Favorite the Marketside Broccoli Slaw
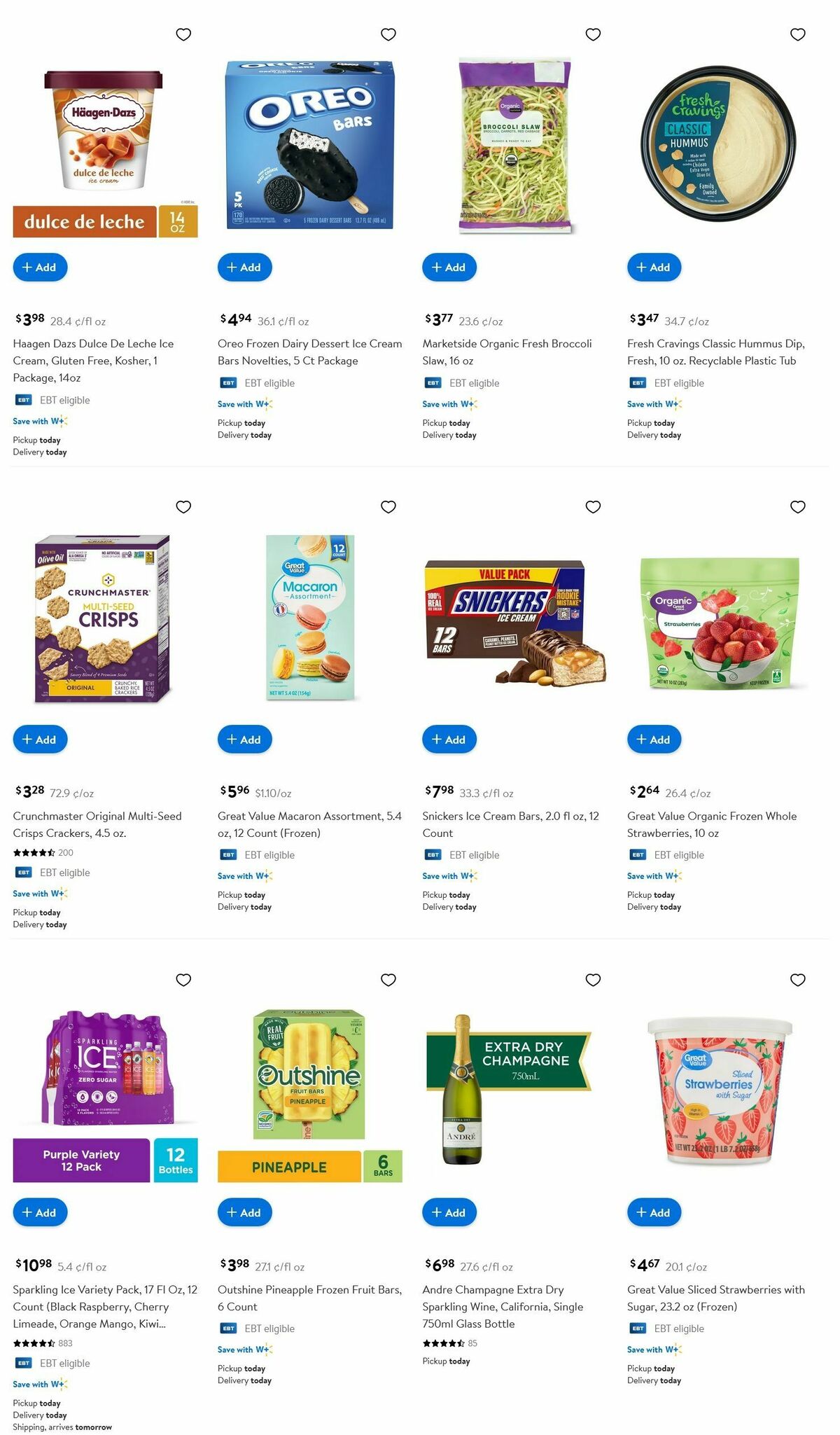The height and width of the screenshot is (1435, 840). pyautogui.click(x=593, y=34)
